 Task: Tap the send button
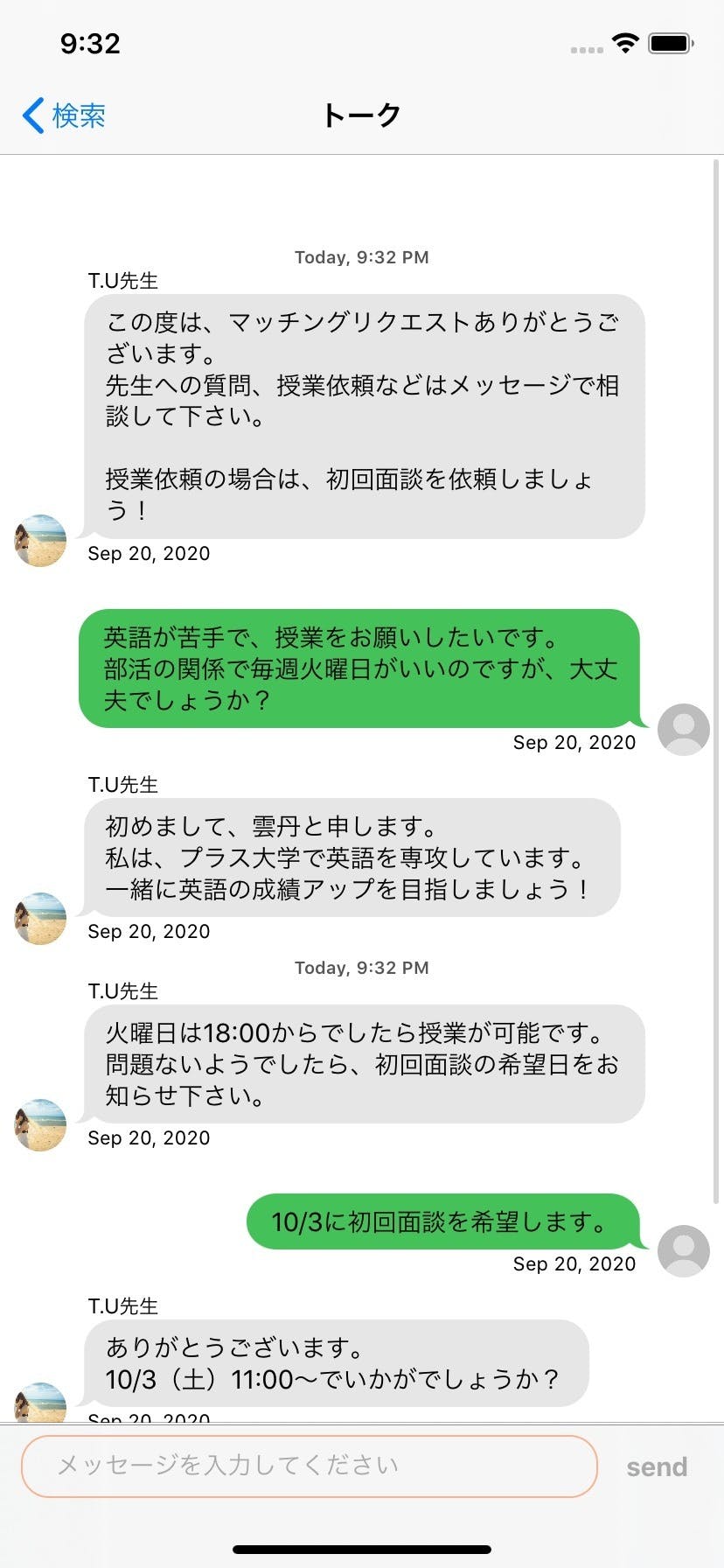click(657, 1466)
